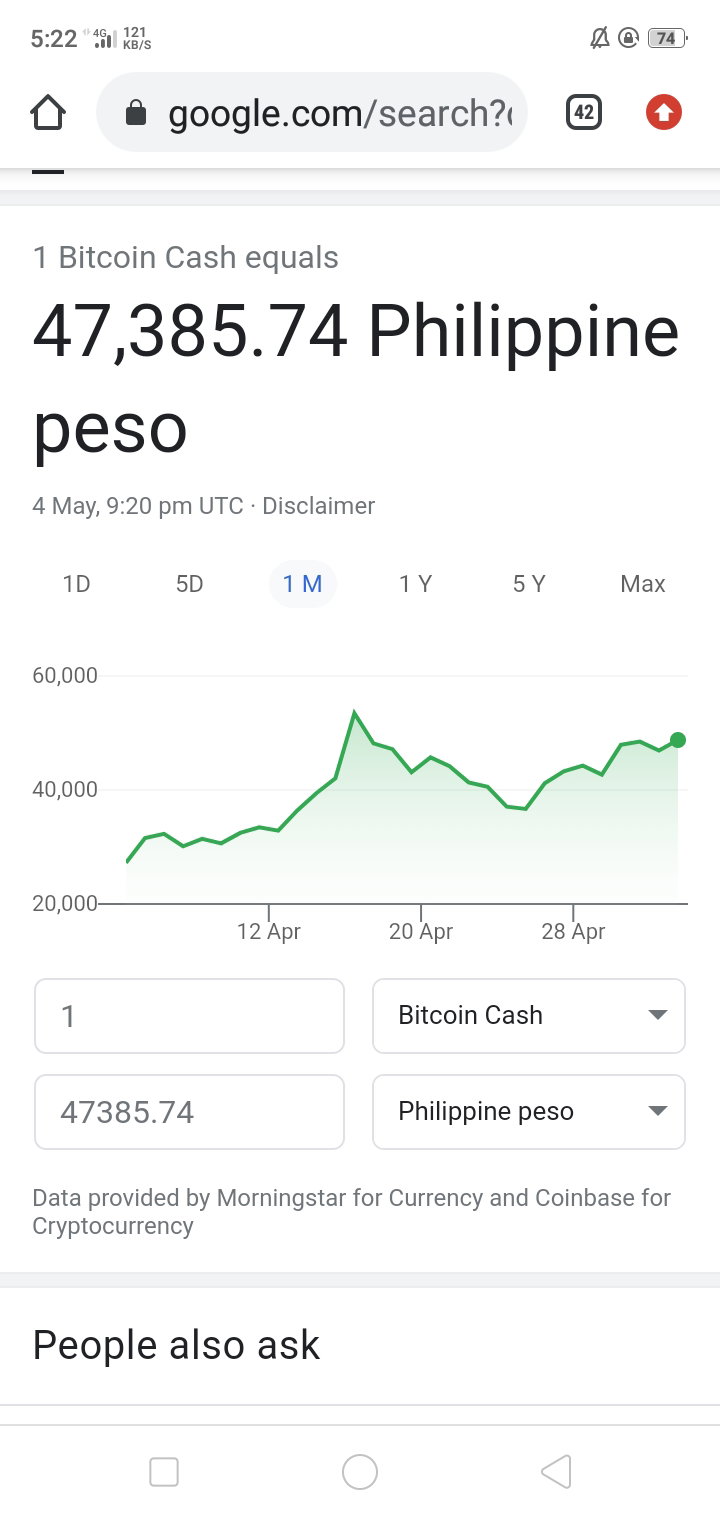Open recent apps from navigation bar
Viewport: 720px width, 1520px height.
click(163, 1472)
